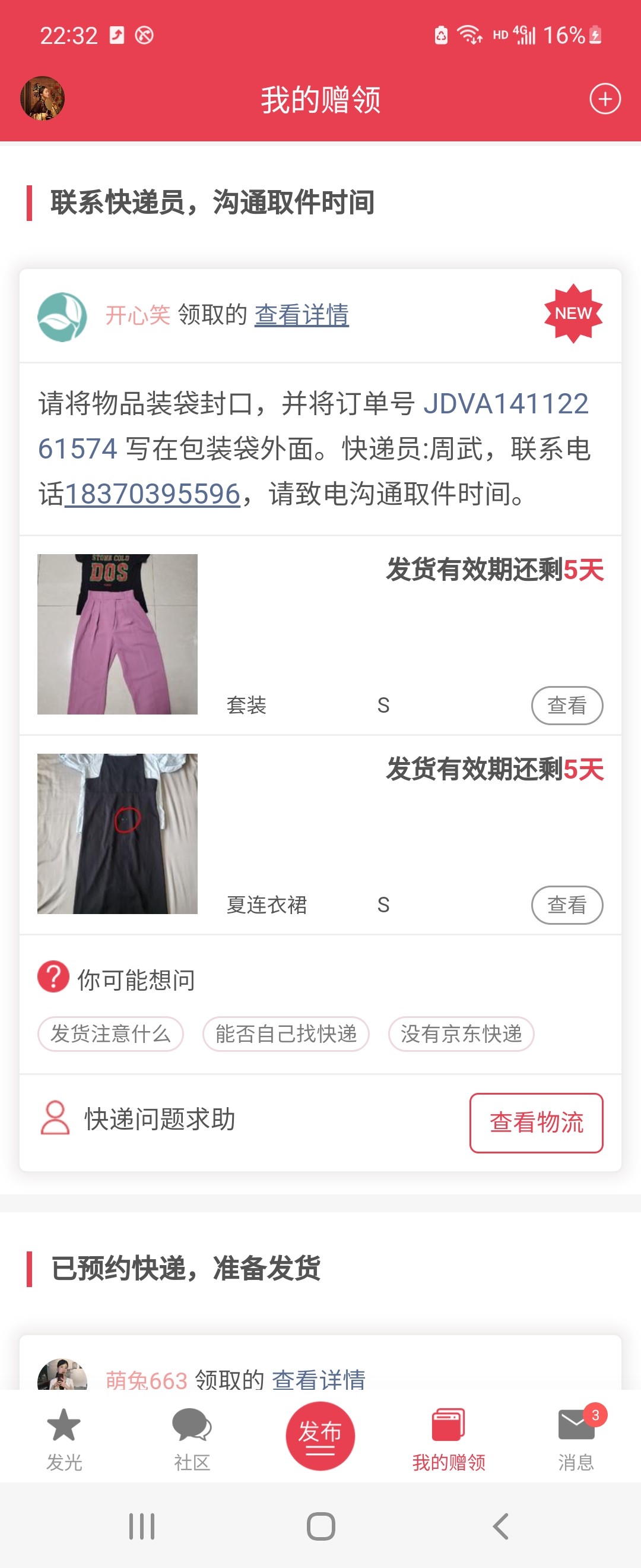Tap 查看 button for 套装
This screenshot has height=1568, width=641.
pyautogui.click(x=567, y=706)
